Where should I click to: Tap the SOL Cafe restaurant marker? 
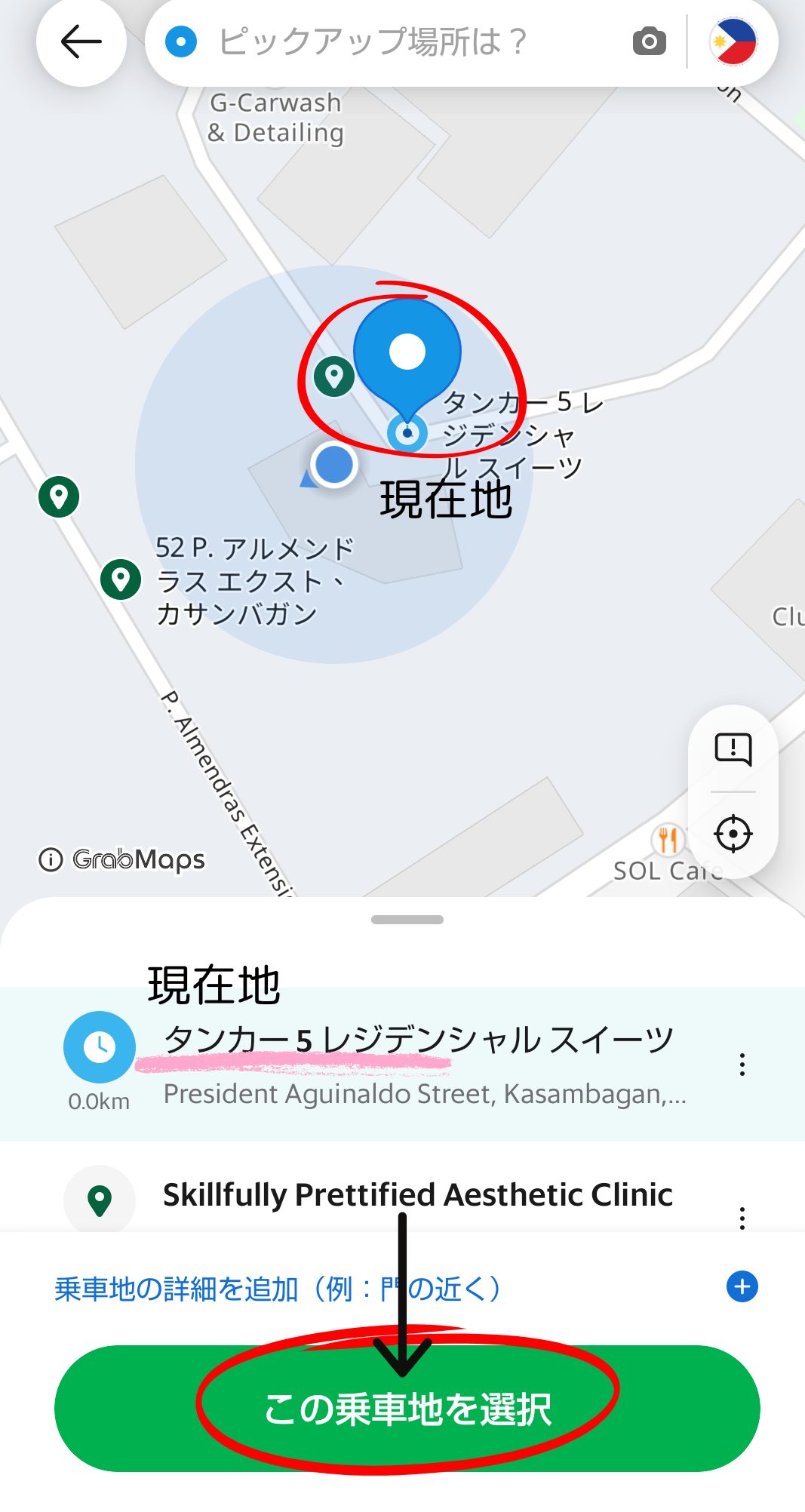(x=668, y=840)
